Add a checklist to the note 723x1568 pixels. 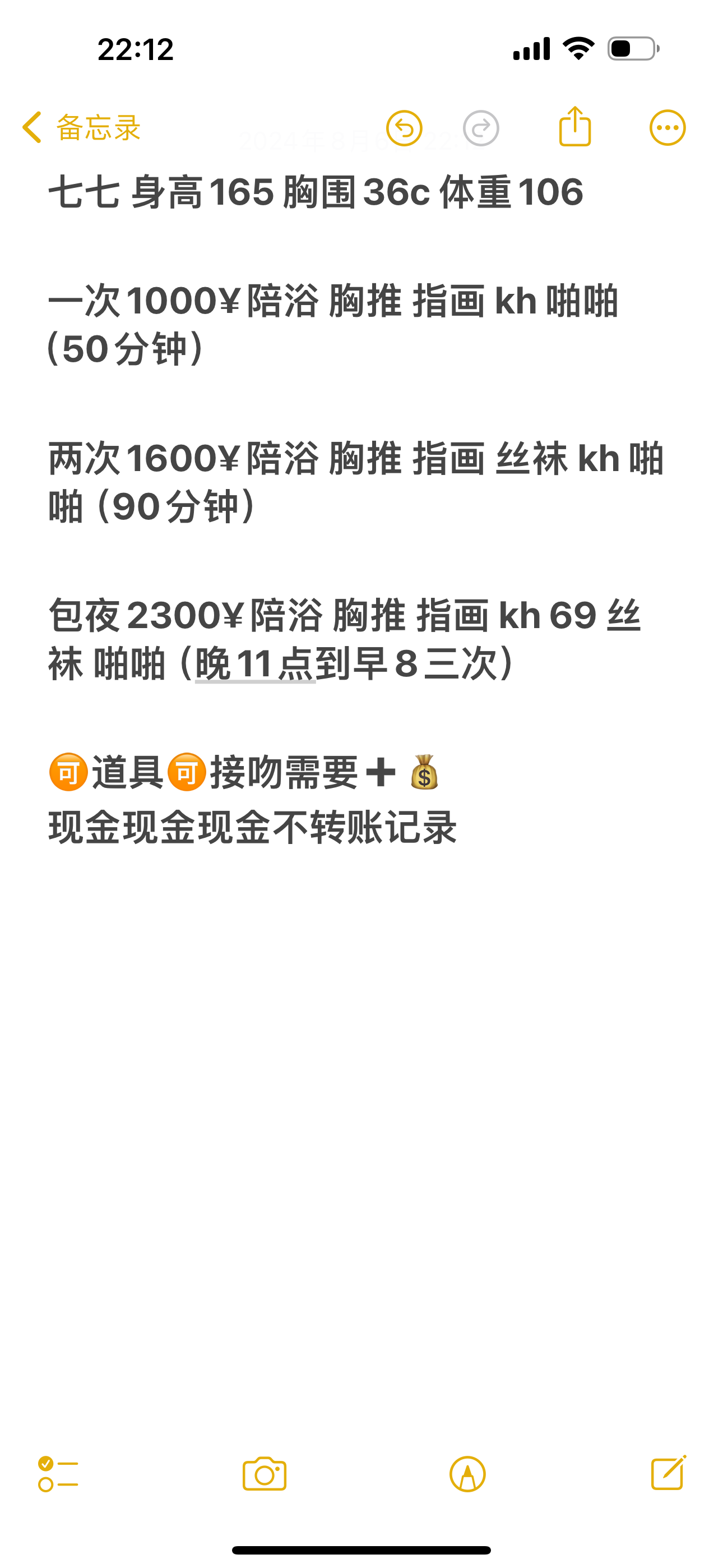[x=58, y=1474]
